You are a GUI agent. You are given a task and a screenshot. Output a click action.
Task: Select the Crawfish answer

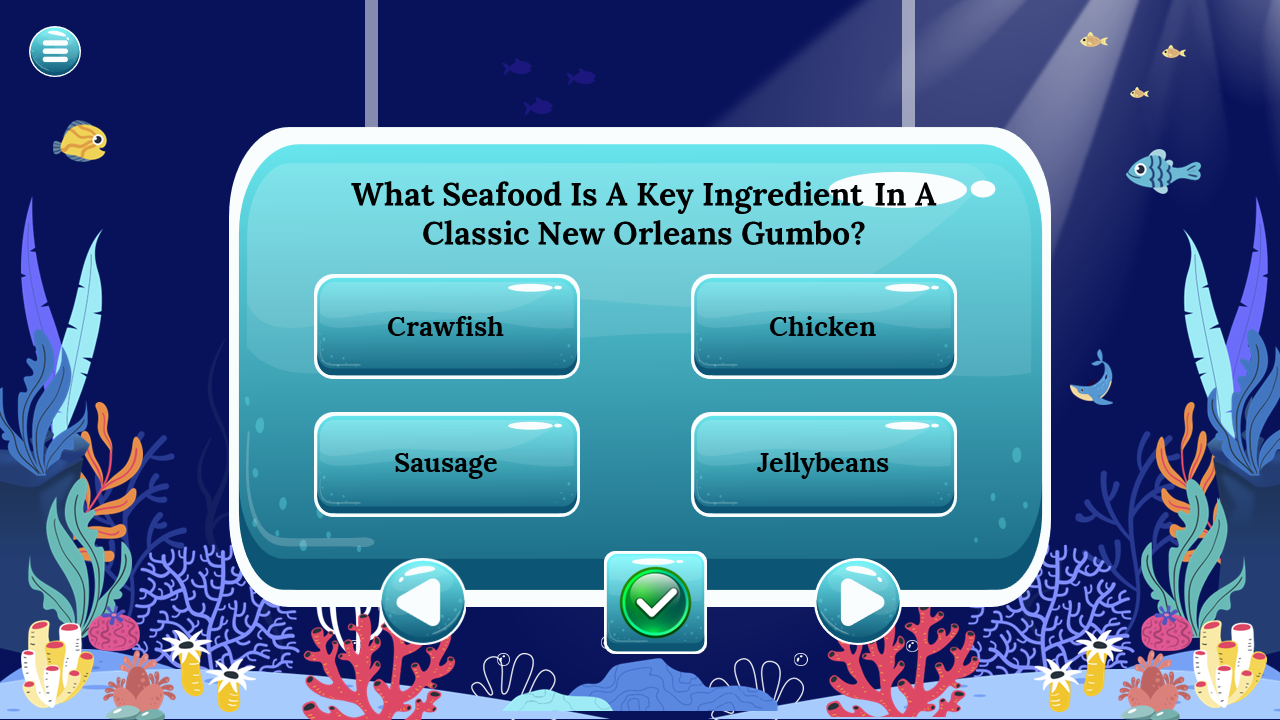pyautogui.click(x=446, y=327)
